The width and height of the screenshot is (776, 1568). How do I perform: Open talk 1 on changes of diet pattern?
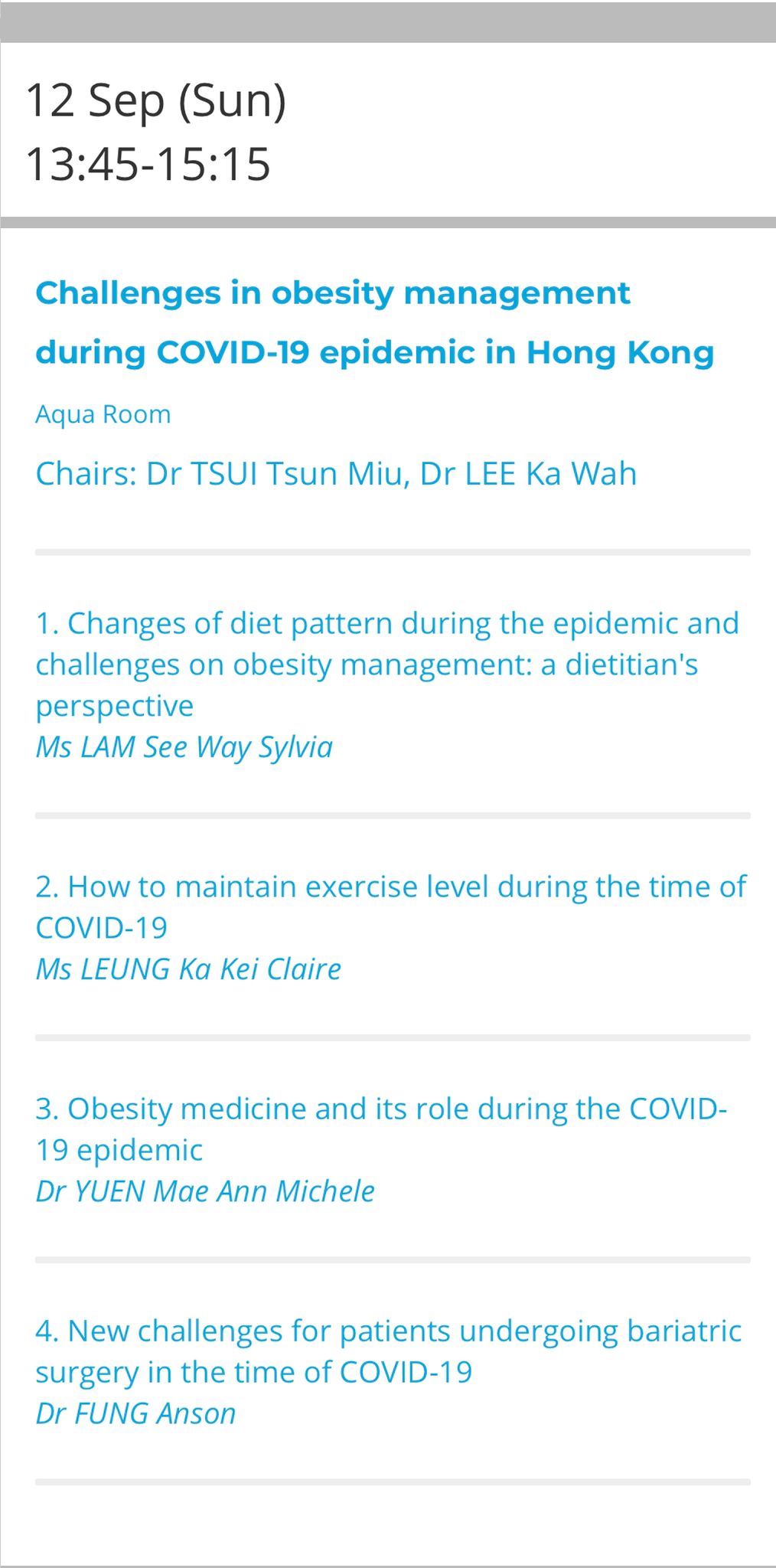(388, 664)
